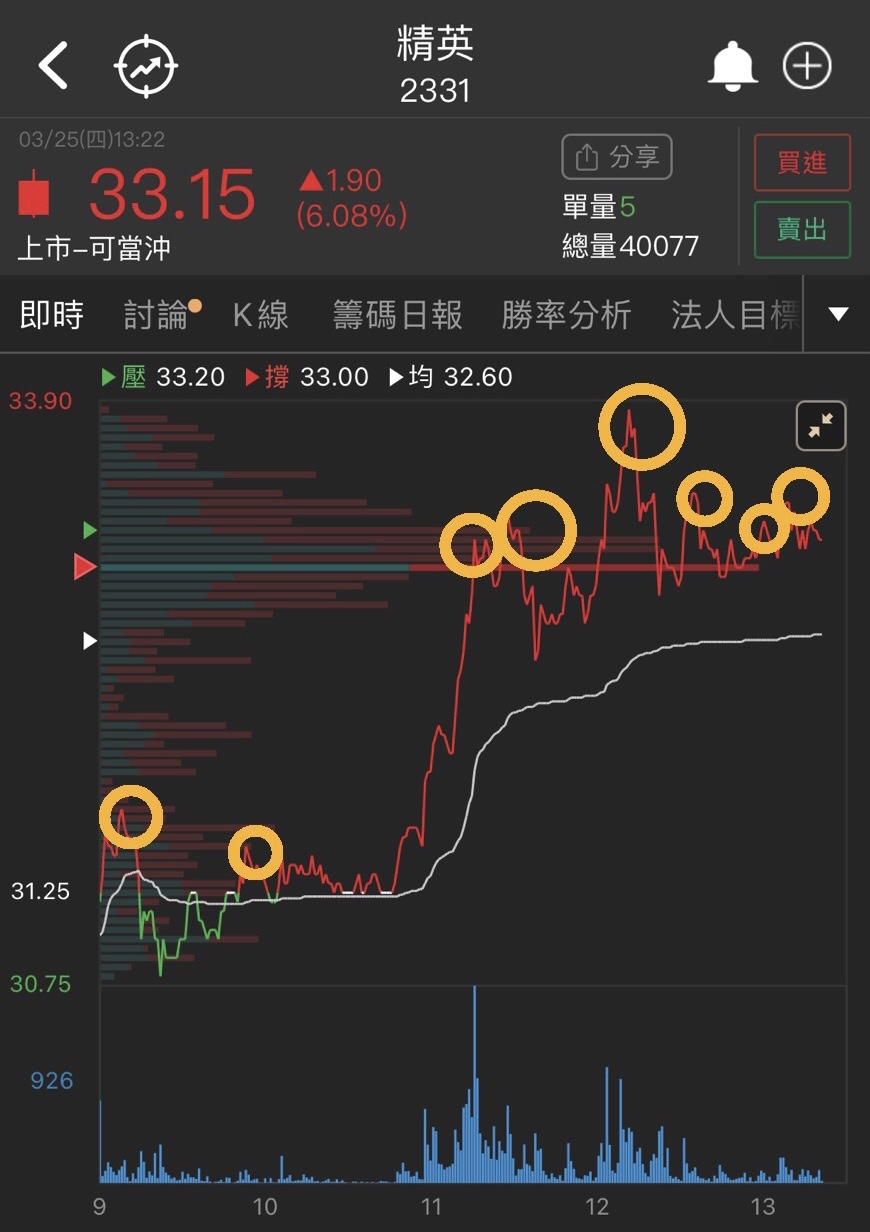Open the price alert bell
The width and height of the screenshot is (870, 1232).
pos(732,66)
